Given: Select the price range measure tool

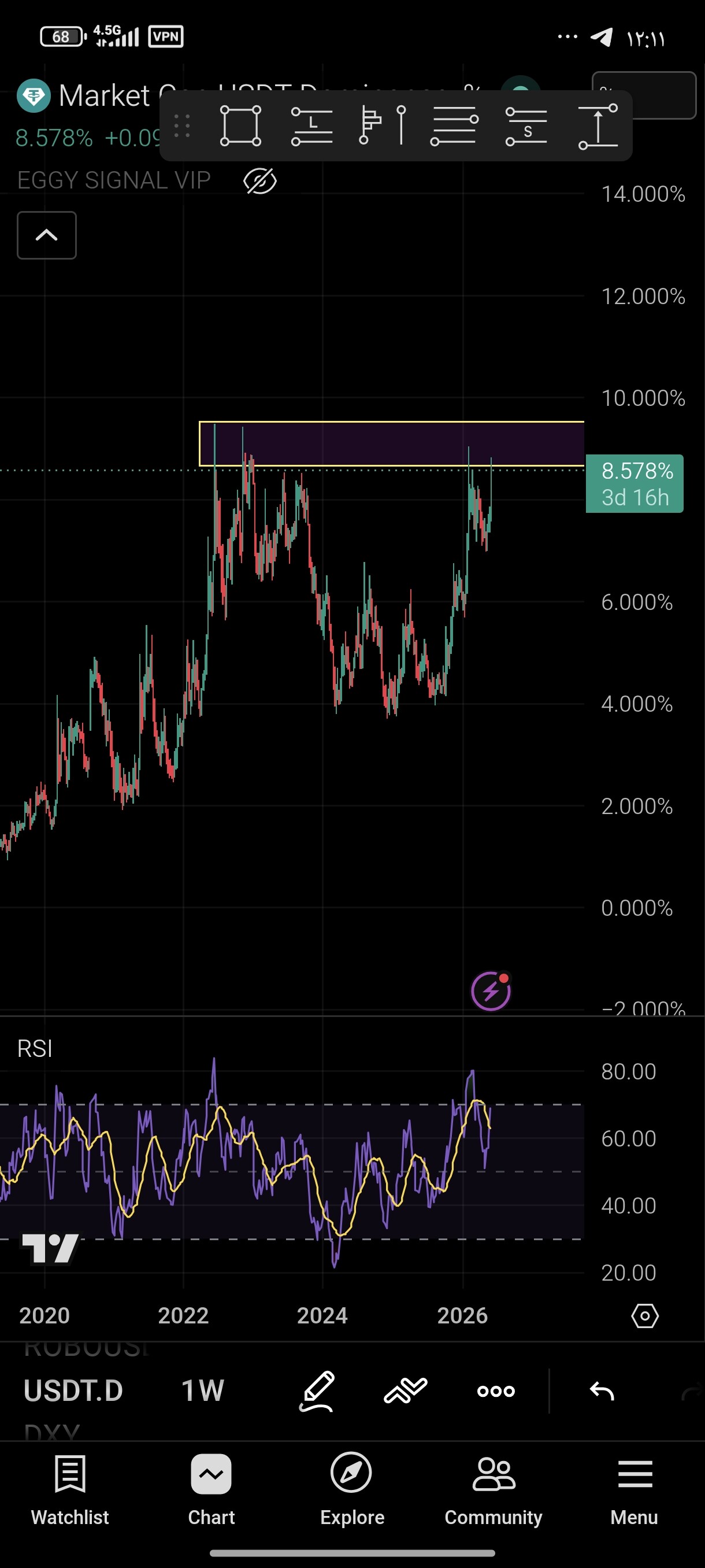Looking at the screenshot, I should point(598,125).
